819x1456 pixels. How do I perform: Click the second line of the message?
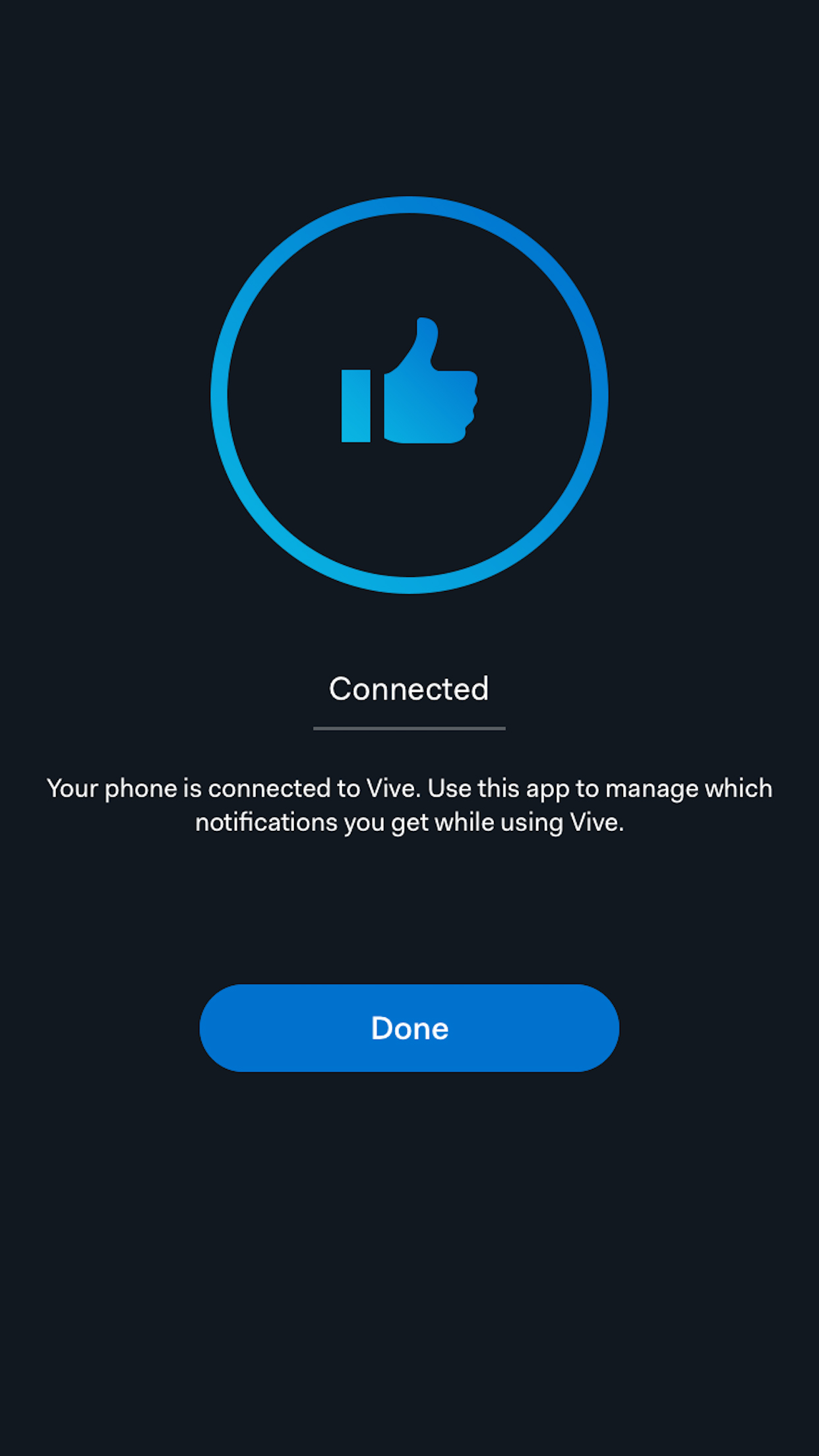[x=409, y=822]
